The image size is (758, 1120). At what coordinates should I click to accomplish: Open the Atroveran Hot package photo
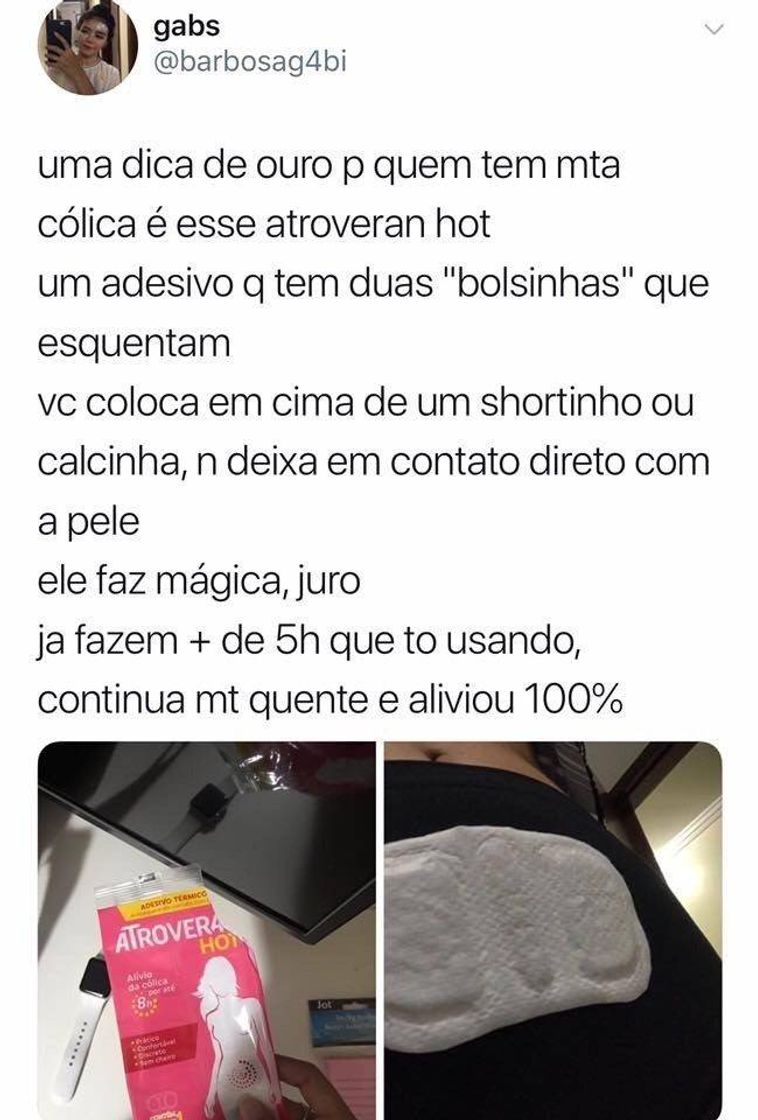tap(207, 930)
